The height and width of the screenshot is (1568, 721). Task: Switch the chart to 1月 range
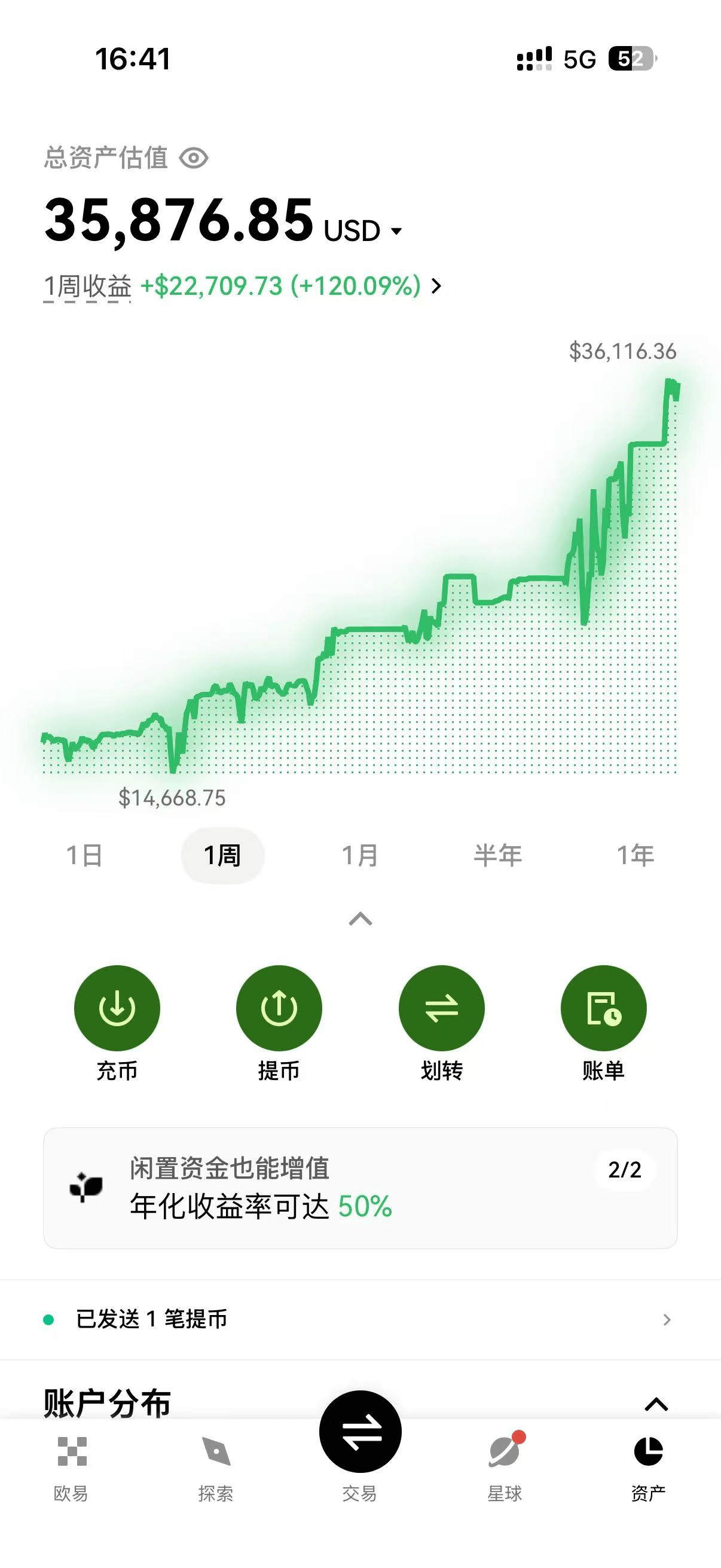coord(359,855)
